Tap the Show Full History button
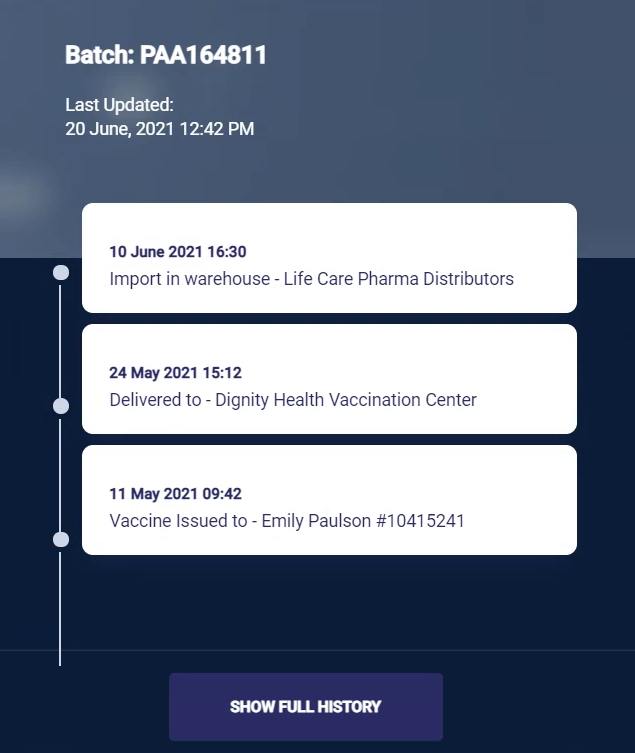 [x=305, y=707]
